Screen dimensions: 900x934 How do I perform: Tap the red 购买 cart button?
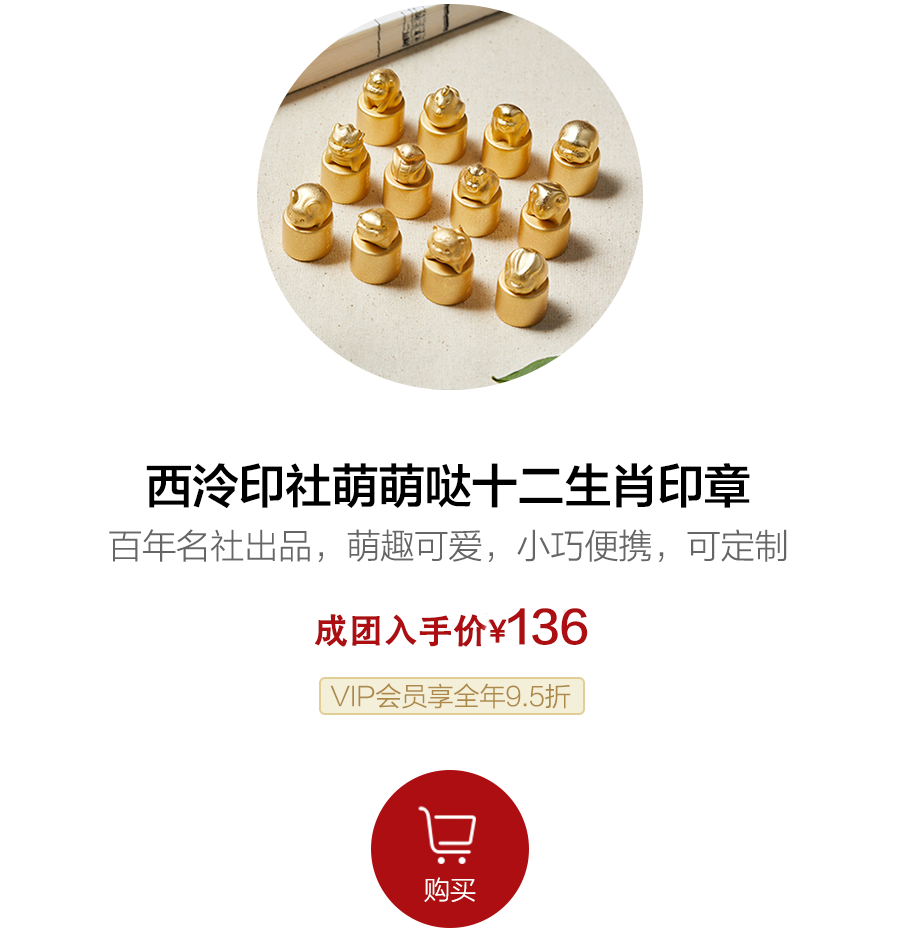[449, 849]
